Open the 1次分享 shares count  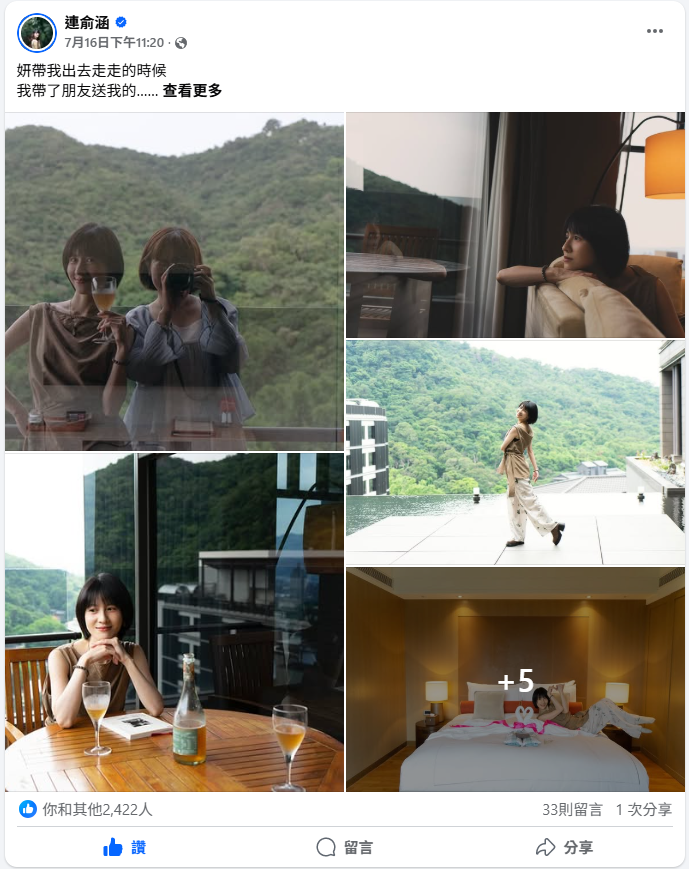(643, 809)
